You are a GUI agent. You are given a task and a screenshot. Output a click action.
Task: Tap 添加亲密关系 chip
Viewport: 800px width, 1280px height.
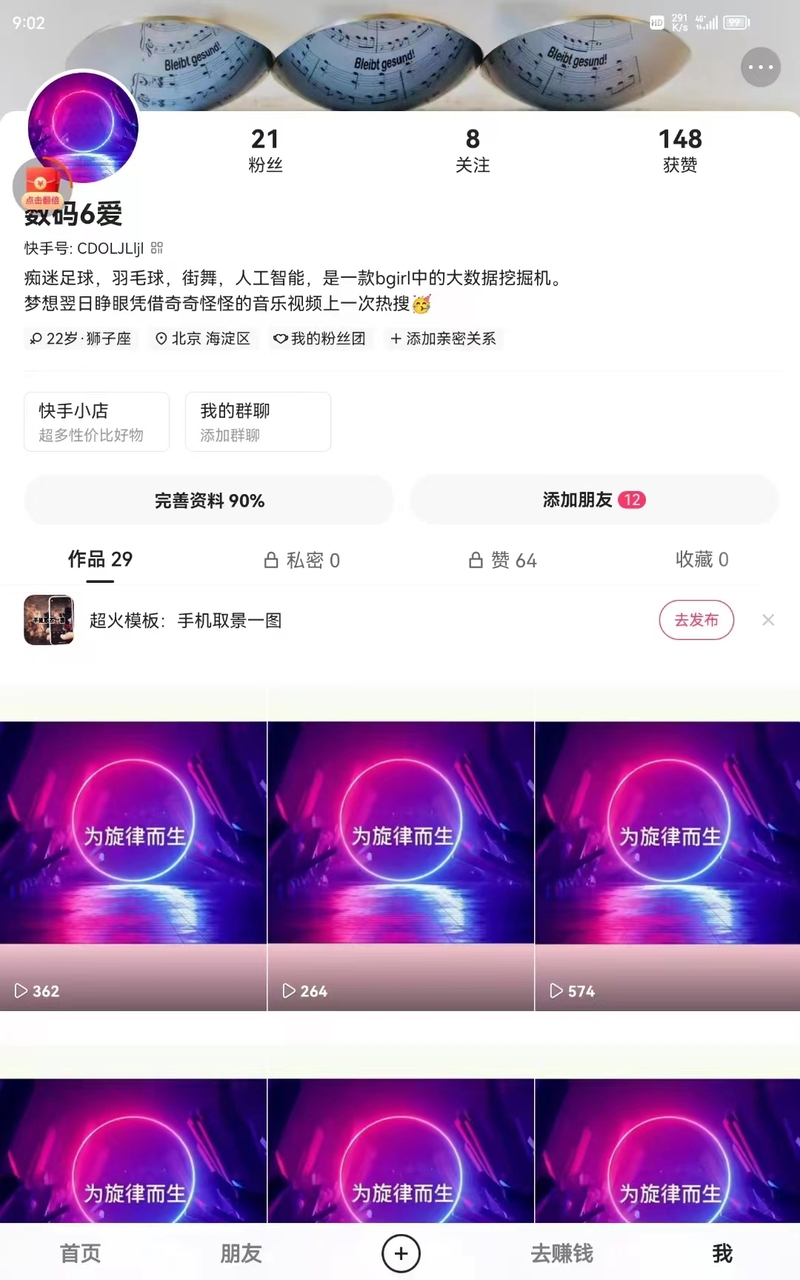tap(443, 339)
